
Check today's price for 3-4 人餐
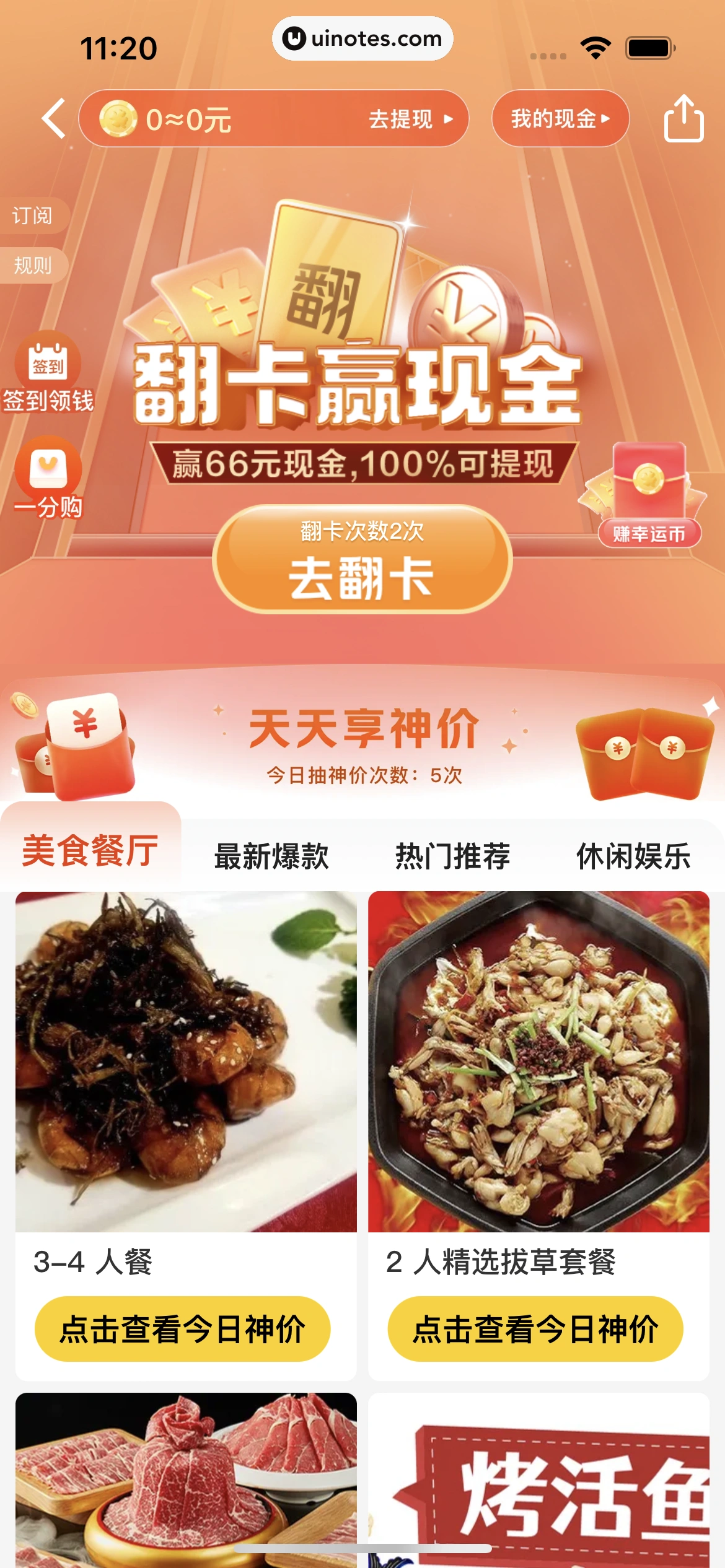(x=182, y=1329)
